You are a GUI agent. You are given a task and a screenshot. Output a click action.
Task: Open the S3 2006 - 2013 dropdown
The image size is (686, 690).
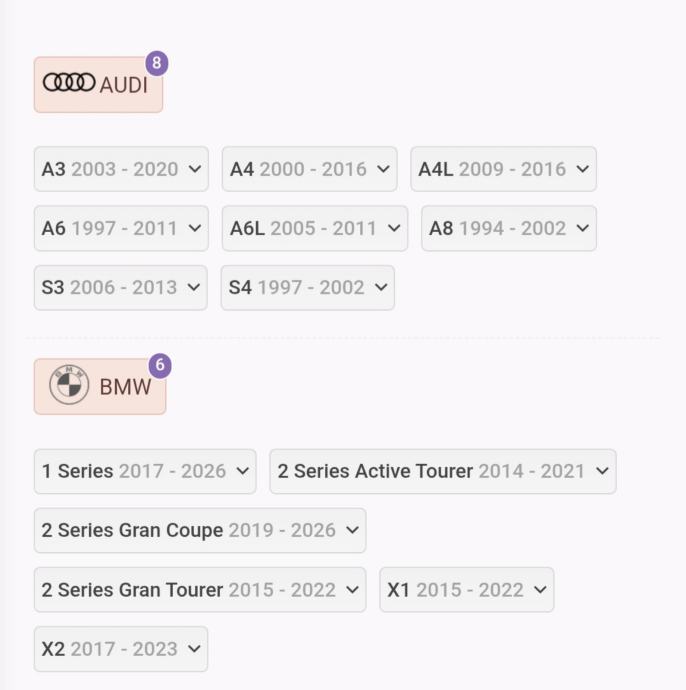click(121, 287)
